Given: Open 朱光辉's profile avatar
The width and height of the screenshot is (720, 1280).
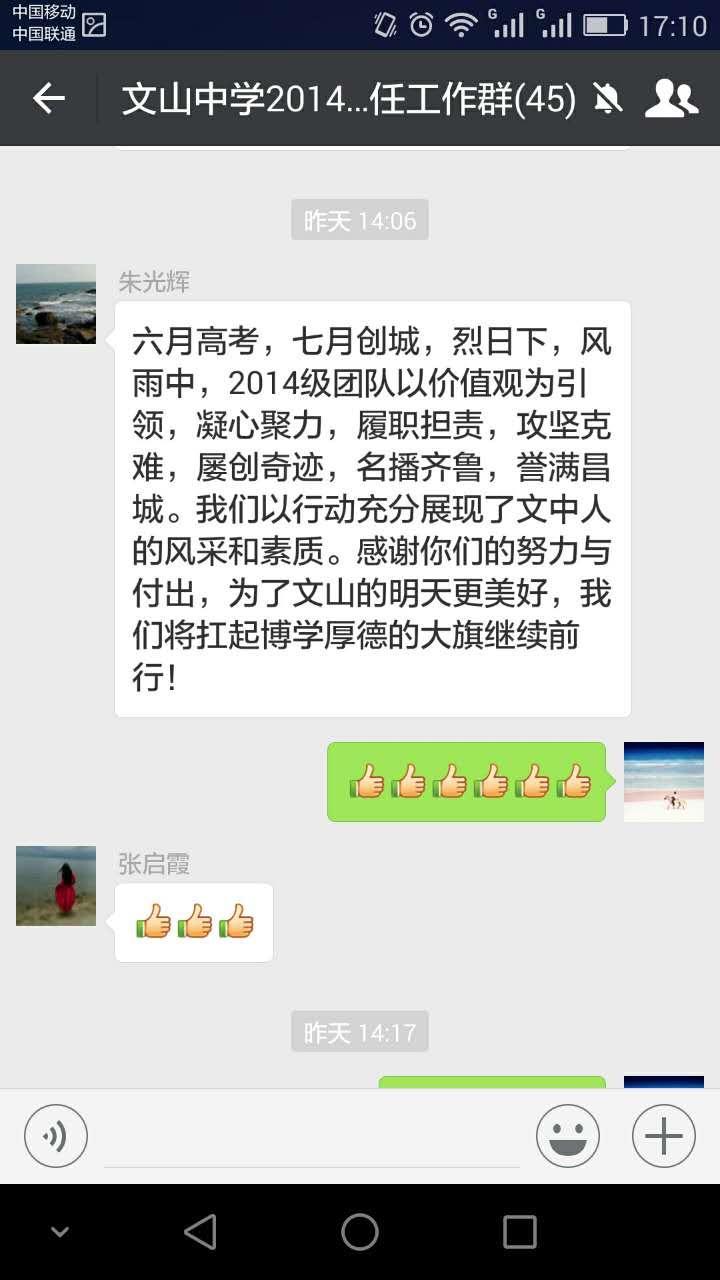Looking at the screenshot, I should [56, 304].
